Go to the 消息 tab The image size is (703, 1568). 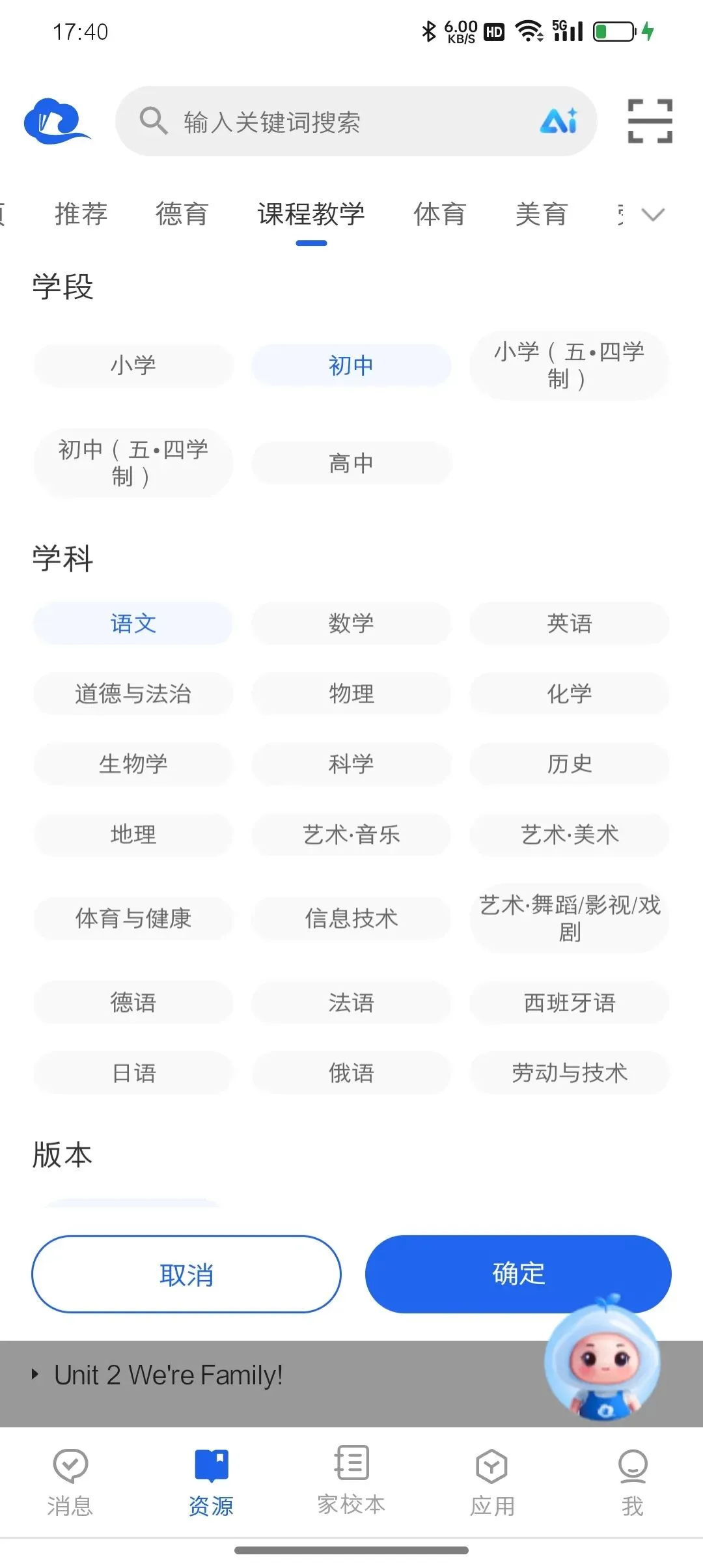tap(70, 1483)
